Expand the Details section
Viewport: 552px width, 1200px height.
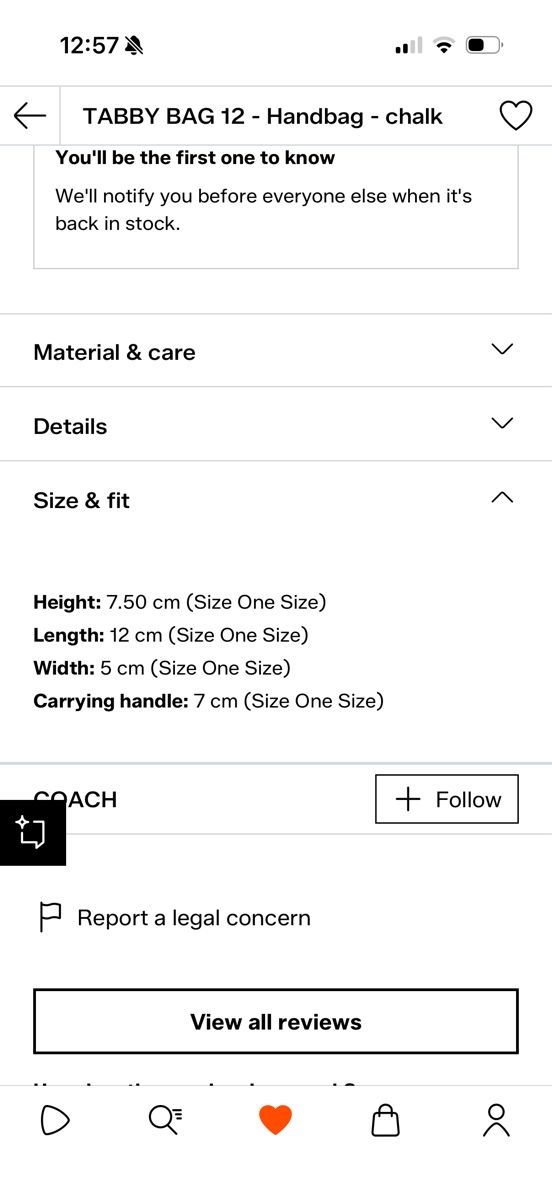[276, 425]
